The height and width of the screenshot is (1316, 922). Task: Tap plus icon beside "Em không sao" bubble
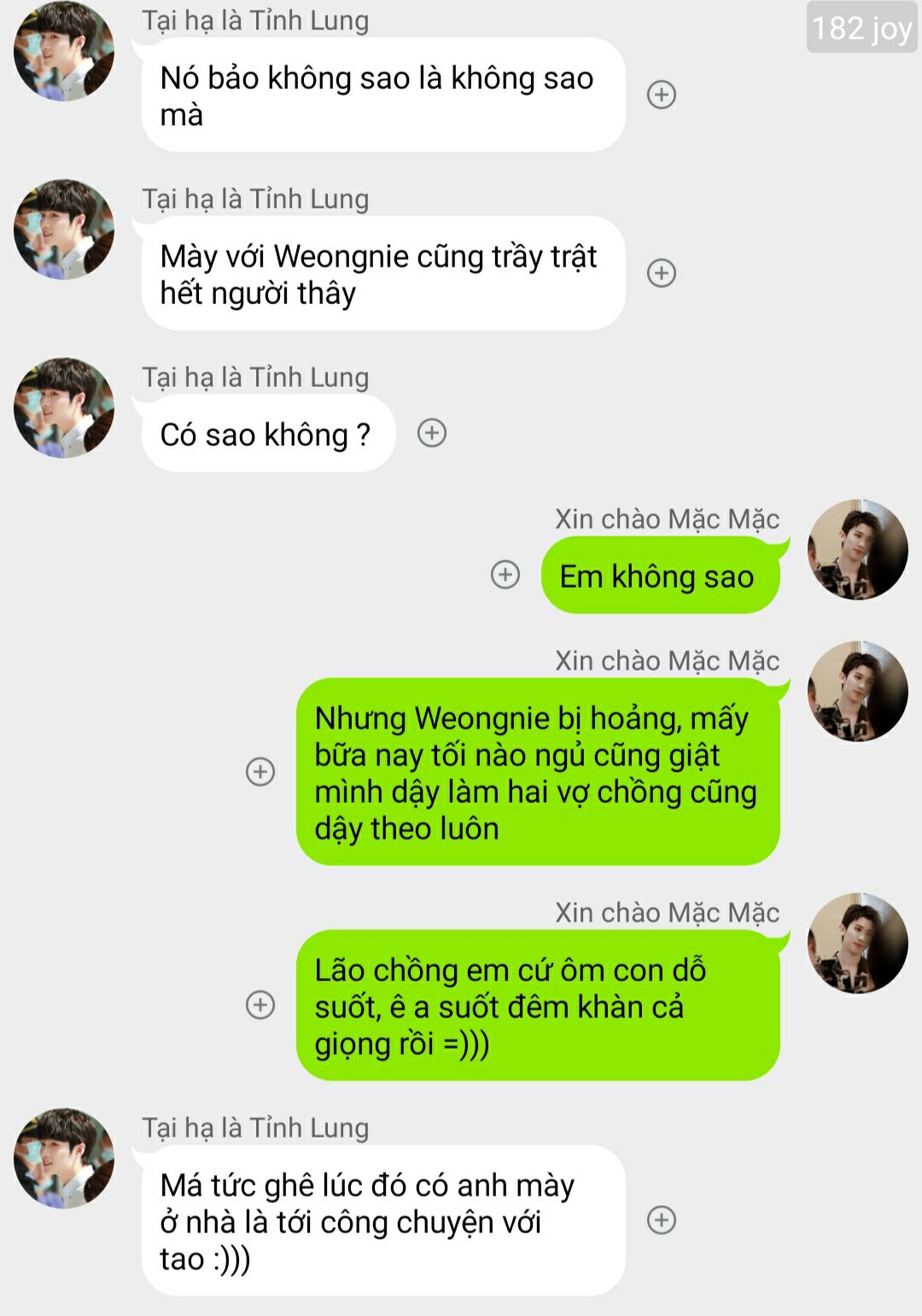(x=505, y=575)
